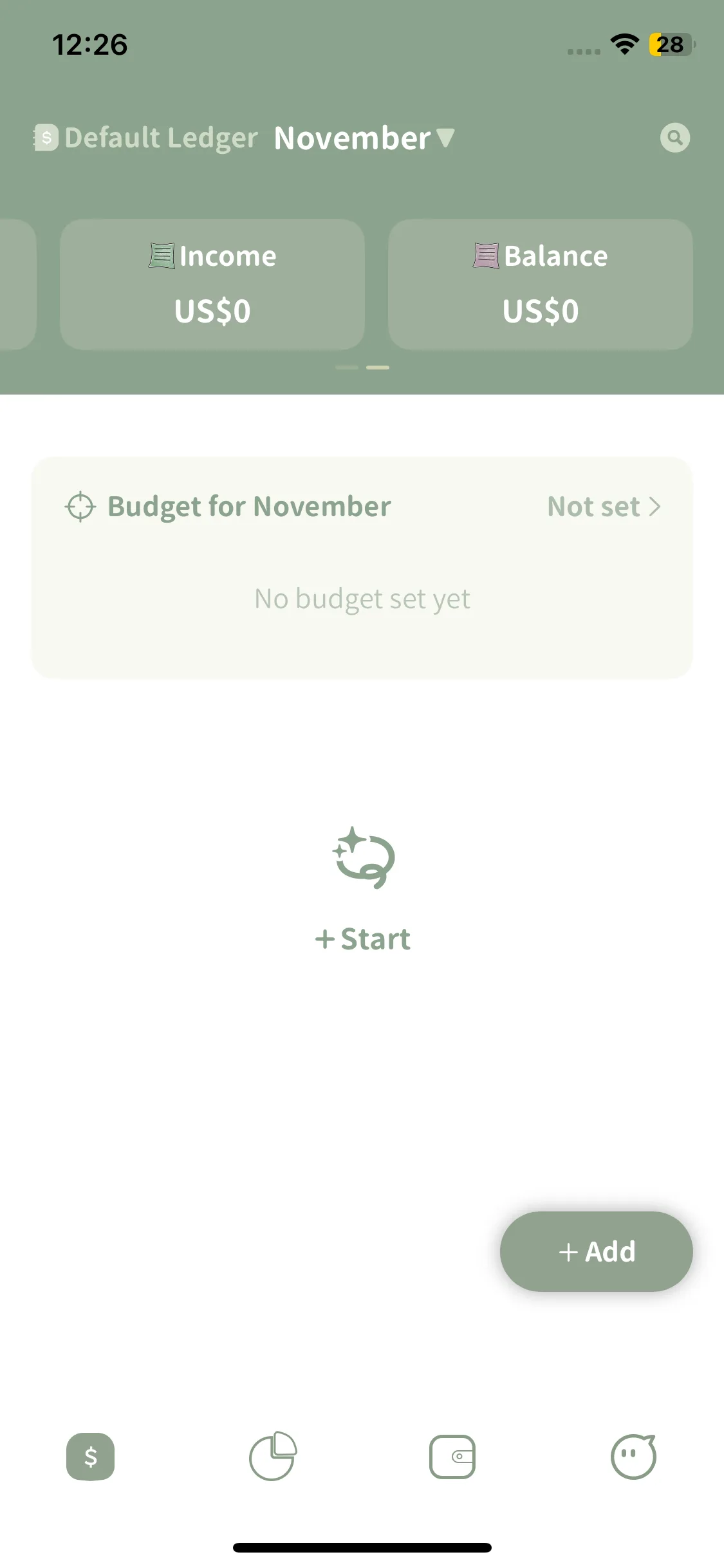Image resolution: width=724 pixels, height=1568 pixels.
Task: Switch to the smiley face profile tab
Action: (x=634, y=1457)
